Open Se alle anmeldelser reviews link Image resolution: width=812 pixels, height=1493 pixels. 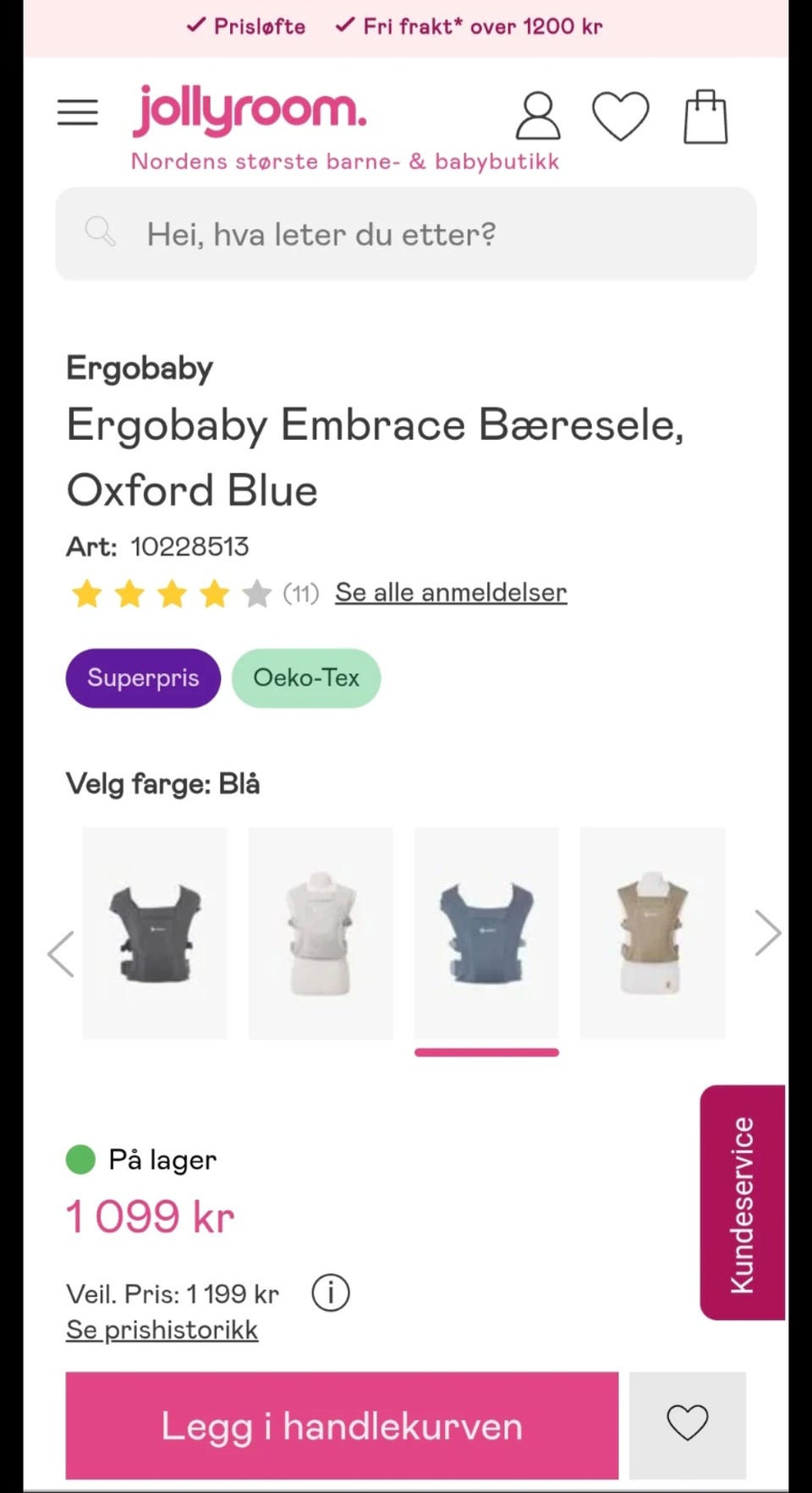click(450, 592)
